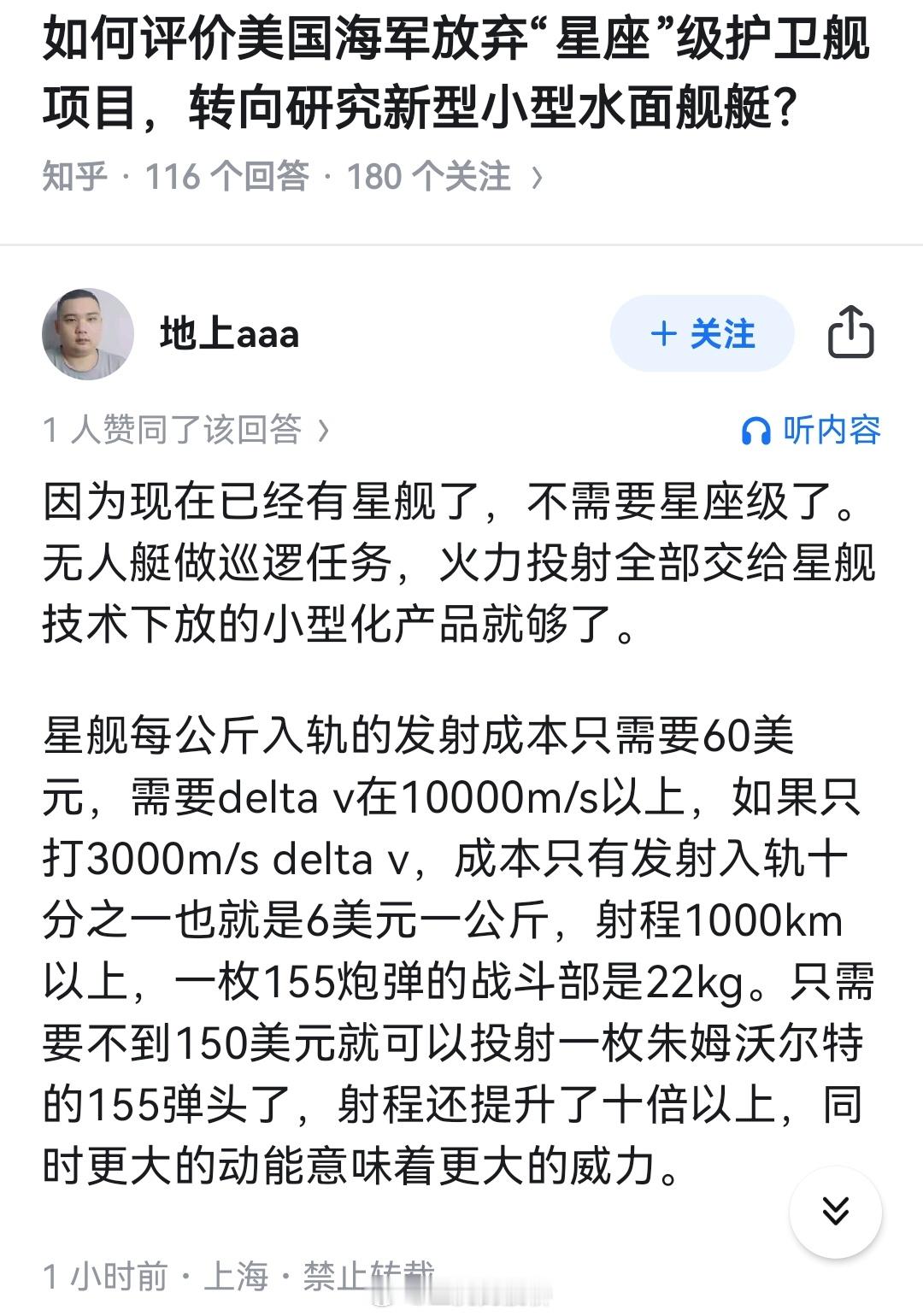Click the timestamp 1 小时前
Image resolution: width=923 pixels, height=1316 pixels.
point(103,1272)
